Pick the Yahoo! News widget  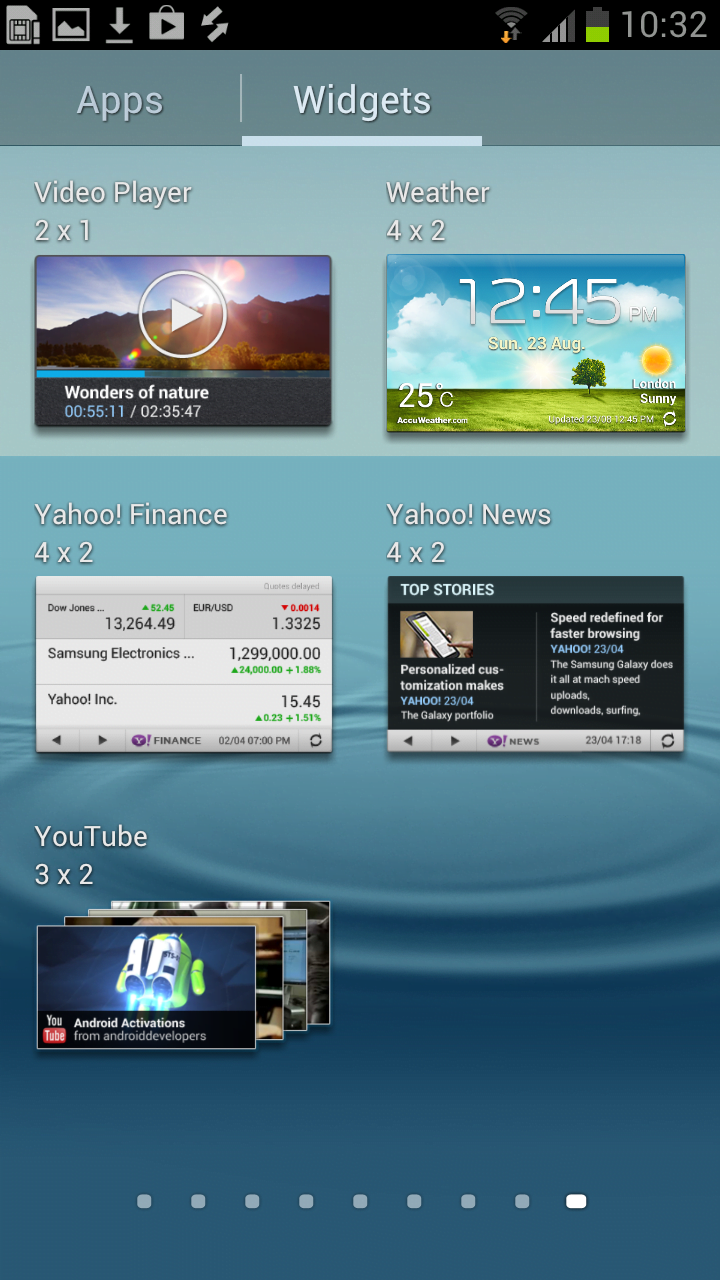536,664
